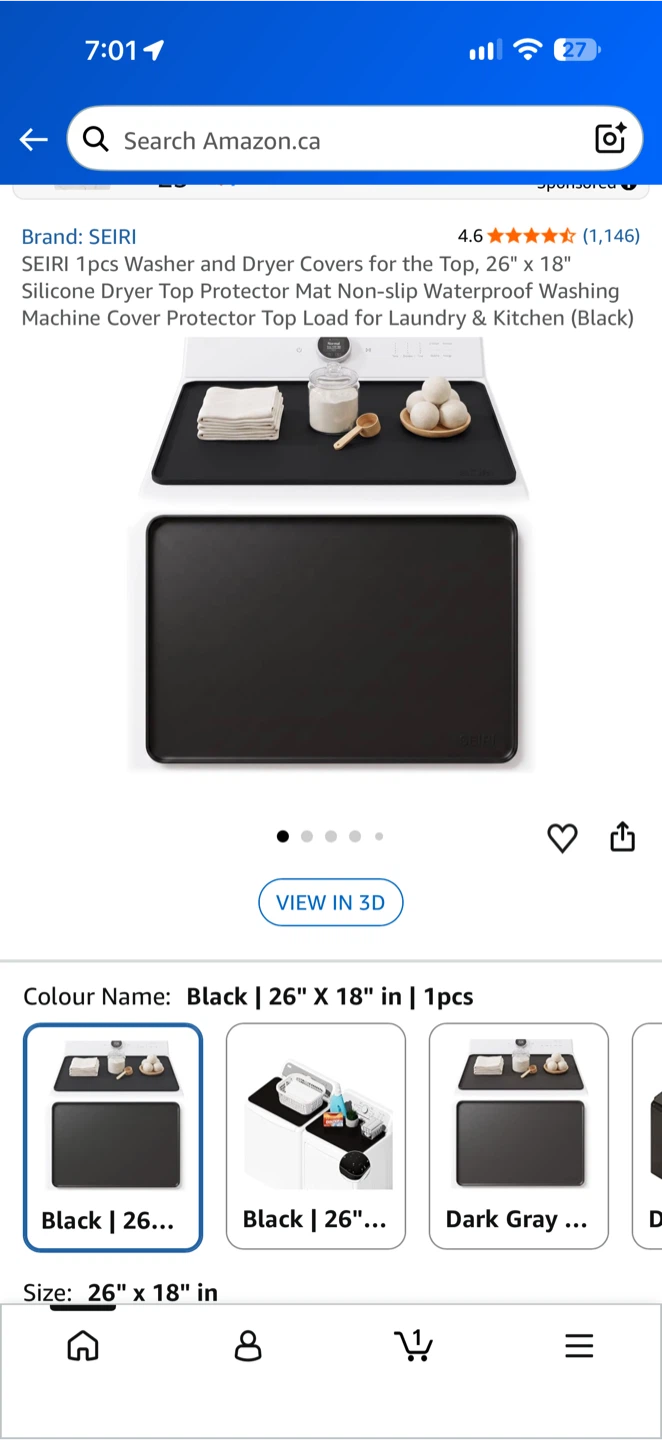Select the Dark Gray colour option
The height and width of the screenshot is (1440, 662).
(519, 1136)
